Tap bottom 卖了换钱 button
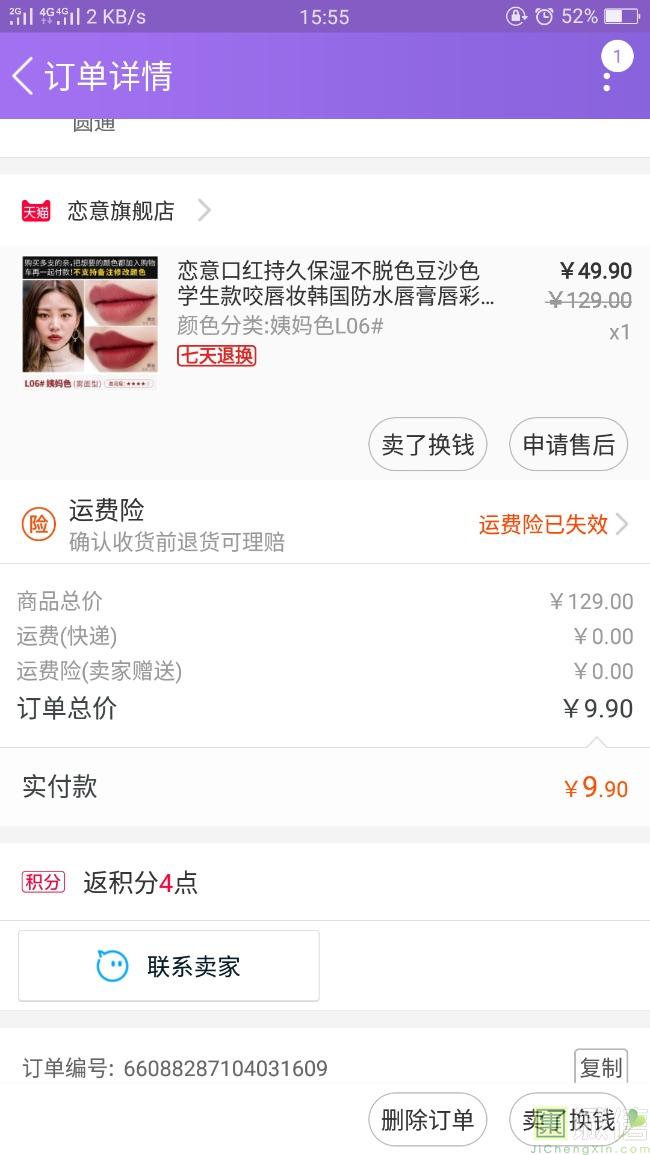This screenshot has width=650, height=1155. pyautogui.click(x=568, y=1120)
